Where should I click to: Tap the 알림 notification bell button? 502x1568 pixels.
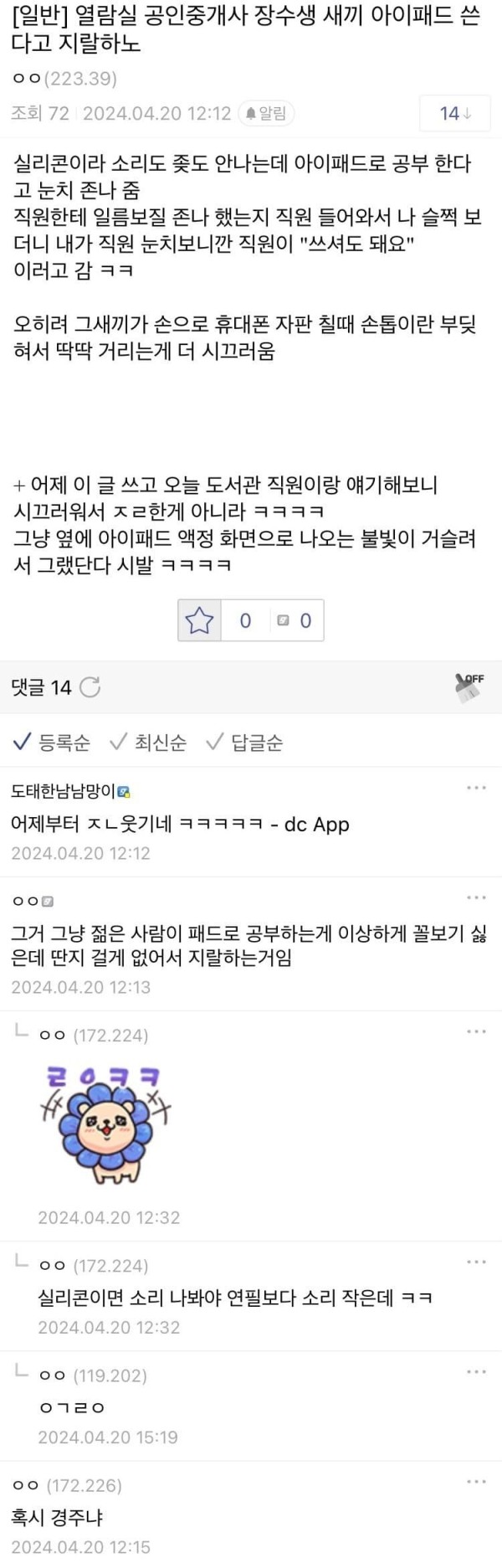coord(266,113)
